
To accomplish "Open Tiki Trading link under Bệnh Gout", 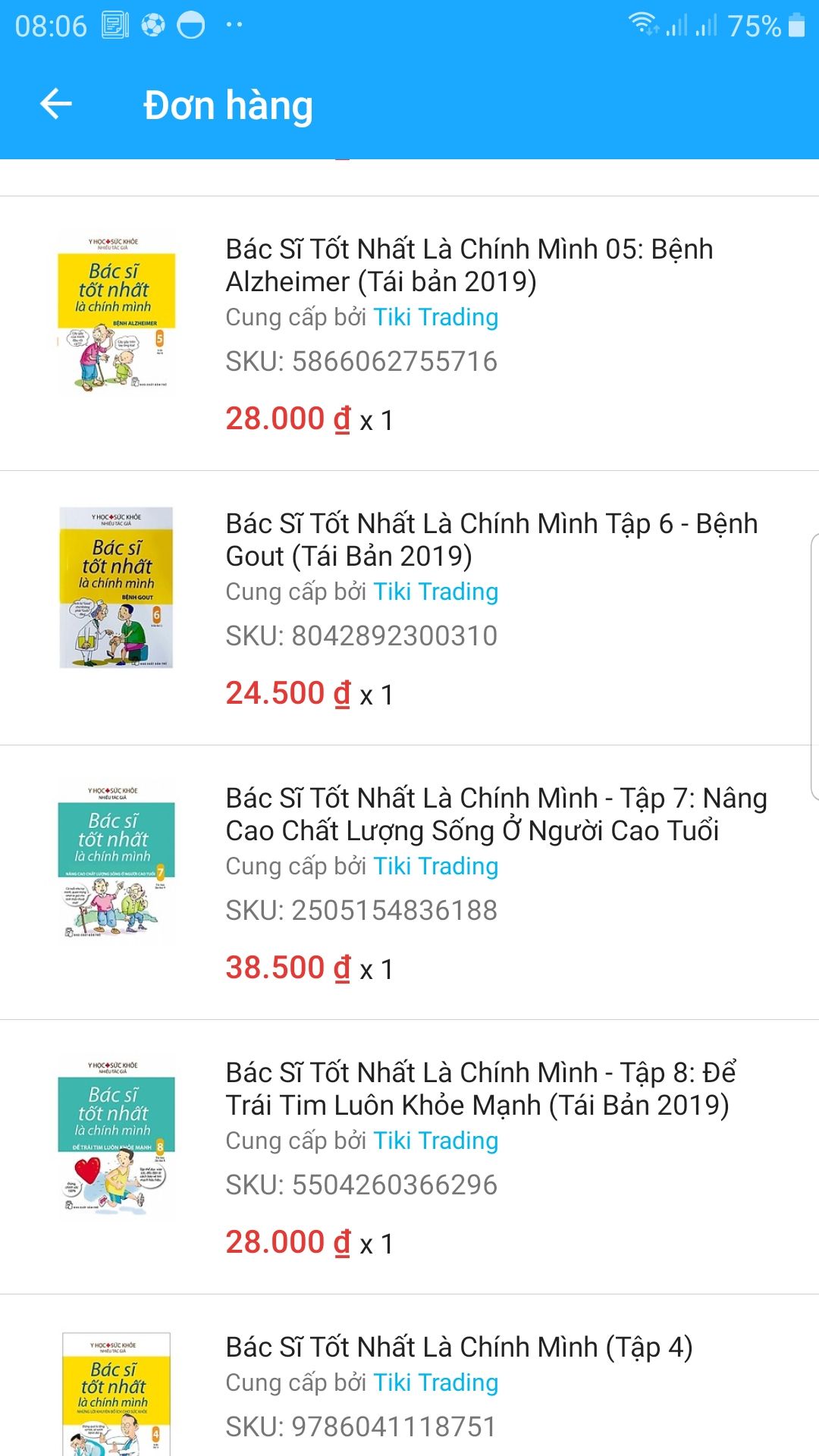I will (435, 591).
